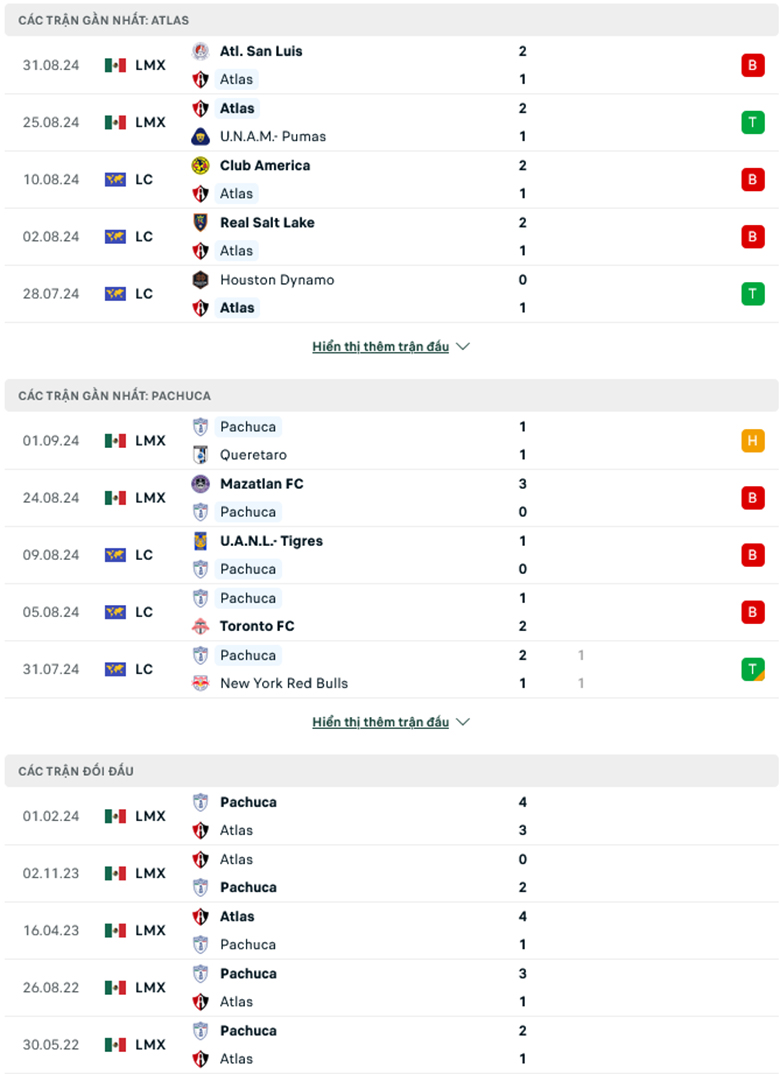Click the Mazatlan FC crest

point(200,484)
